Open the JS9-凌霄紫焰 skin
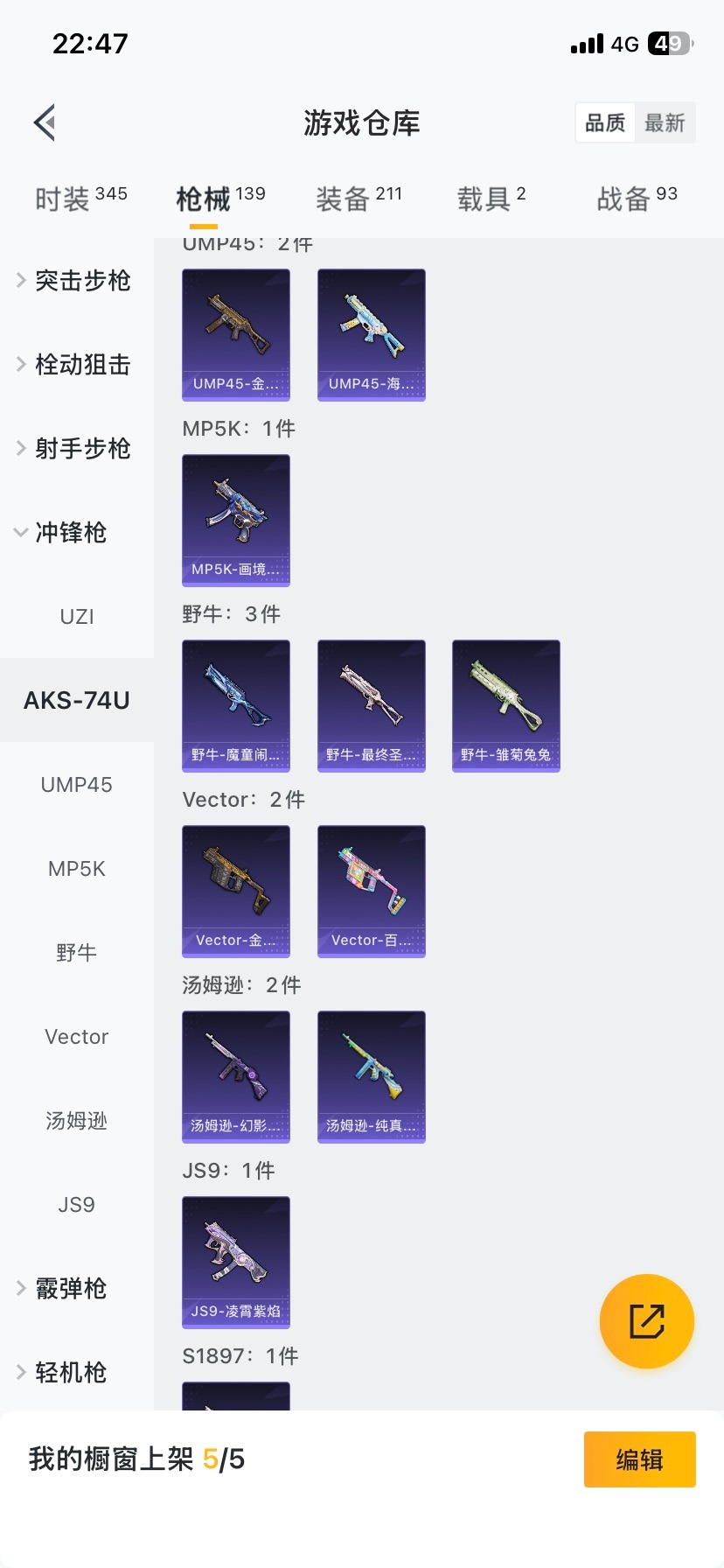 (x=236, y=1262)
